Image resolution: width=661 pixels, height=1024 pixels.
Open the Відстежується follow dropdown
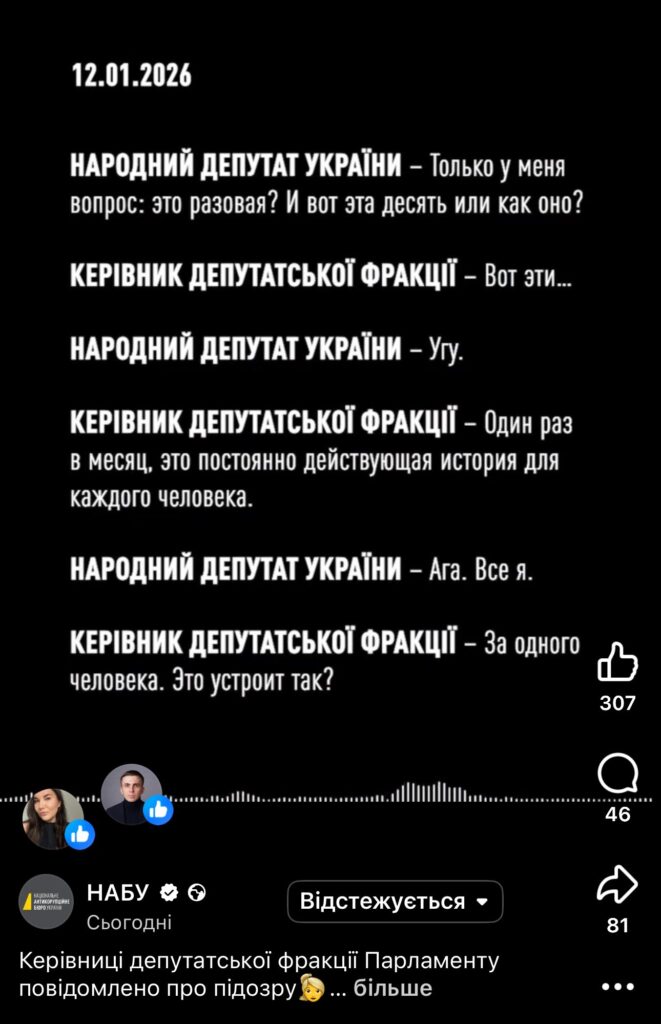click(395, 901)
